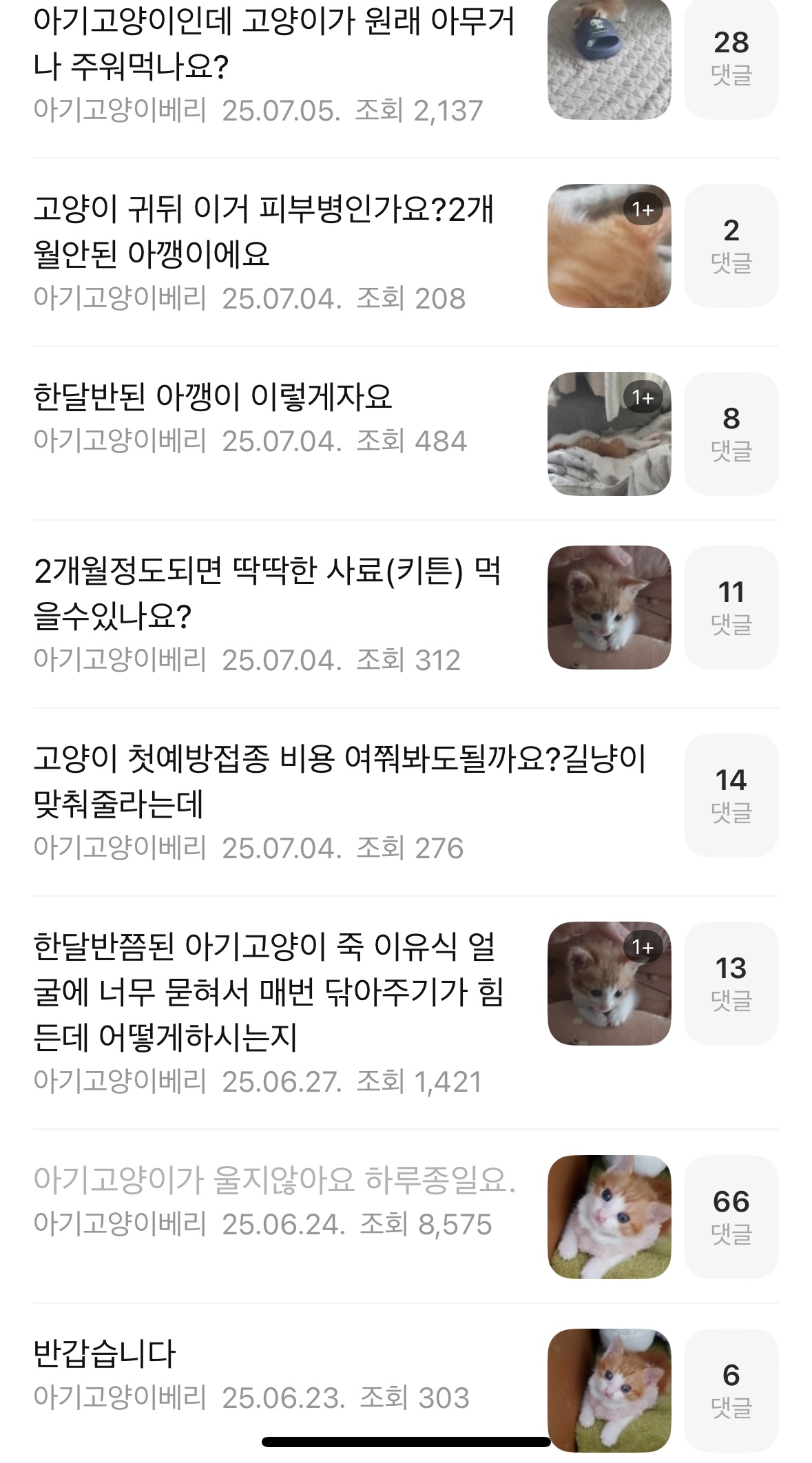View 6 comments on 반갑습니다 post
Screen dimensions: 812x1463
coord(731,1391)
